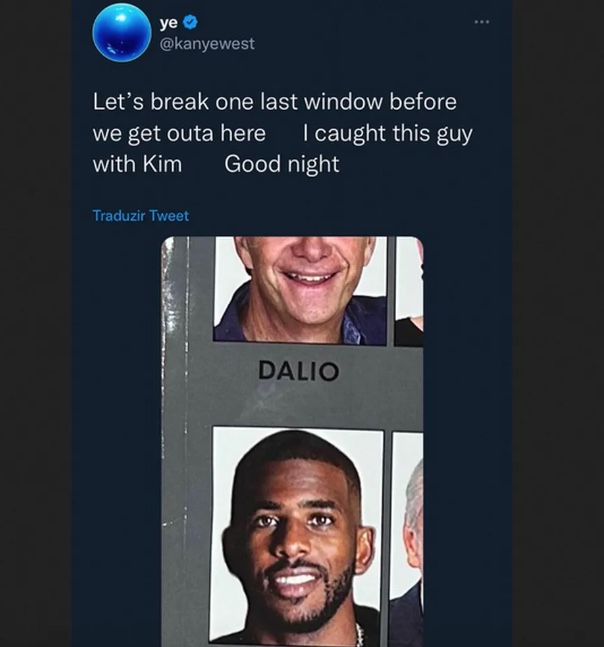Viewport: 604px width, 647px height.
Task: Open the @kanyewest handle profile
Action: point(207,44)
